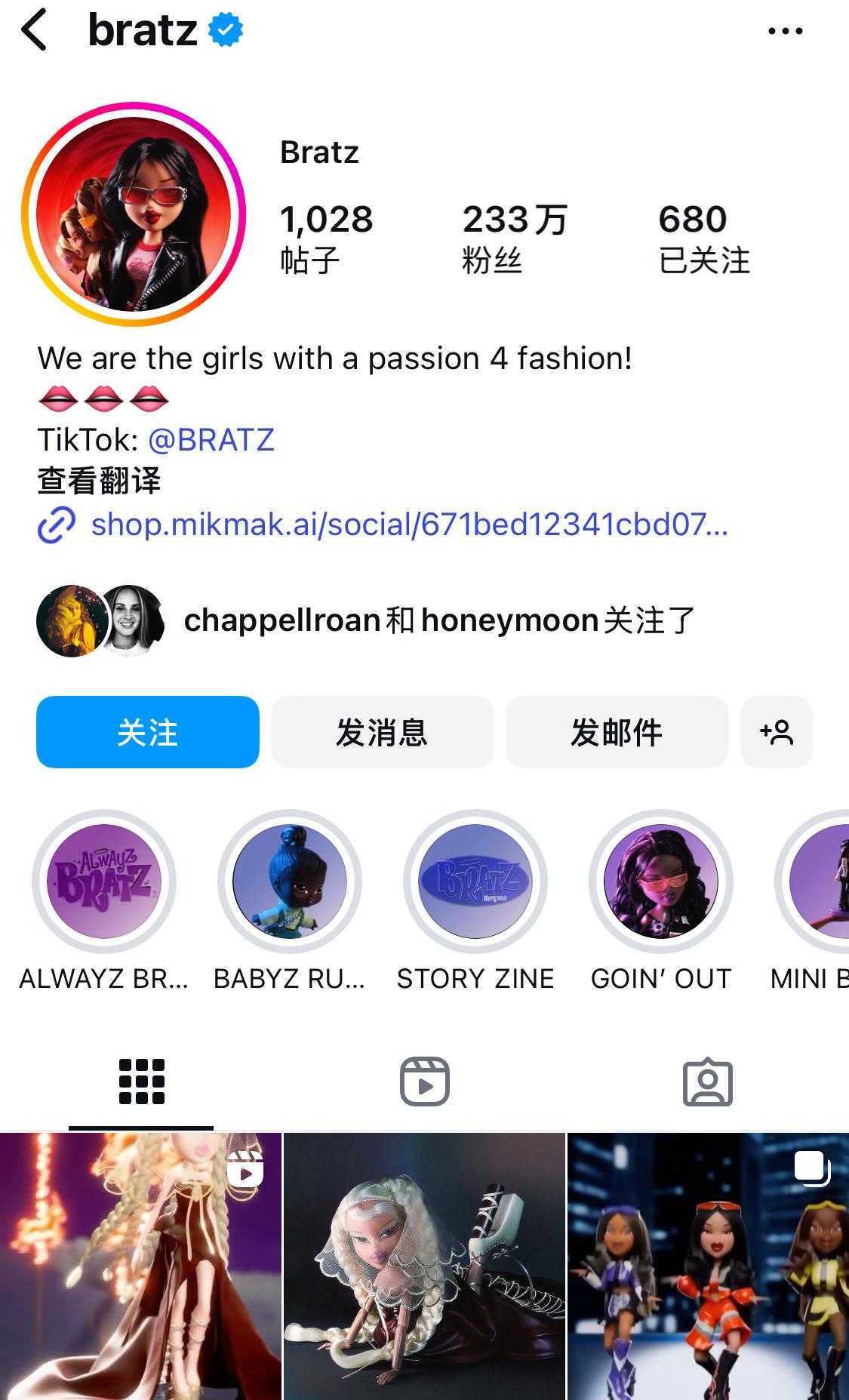
Task: Open the BABYZ RU... story highlight
Action: (x=290, y=882)
